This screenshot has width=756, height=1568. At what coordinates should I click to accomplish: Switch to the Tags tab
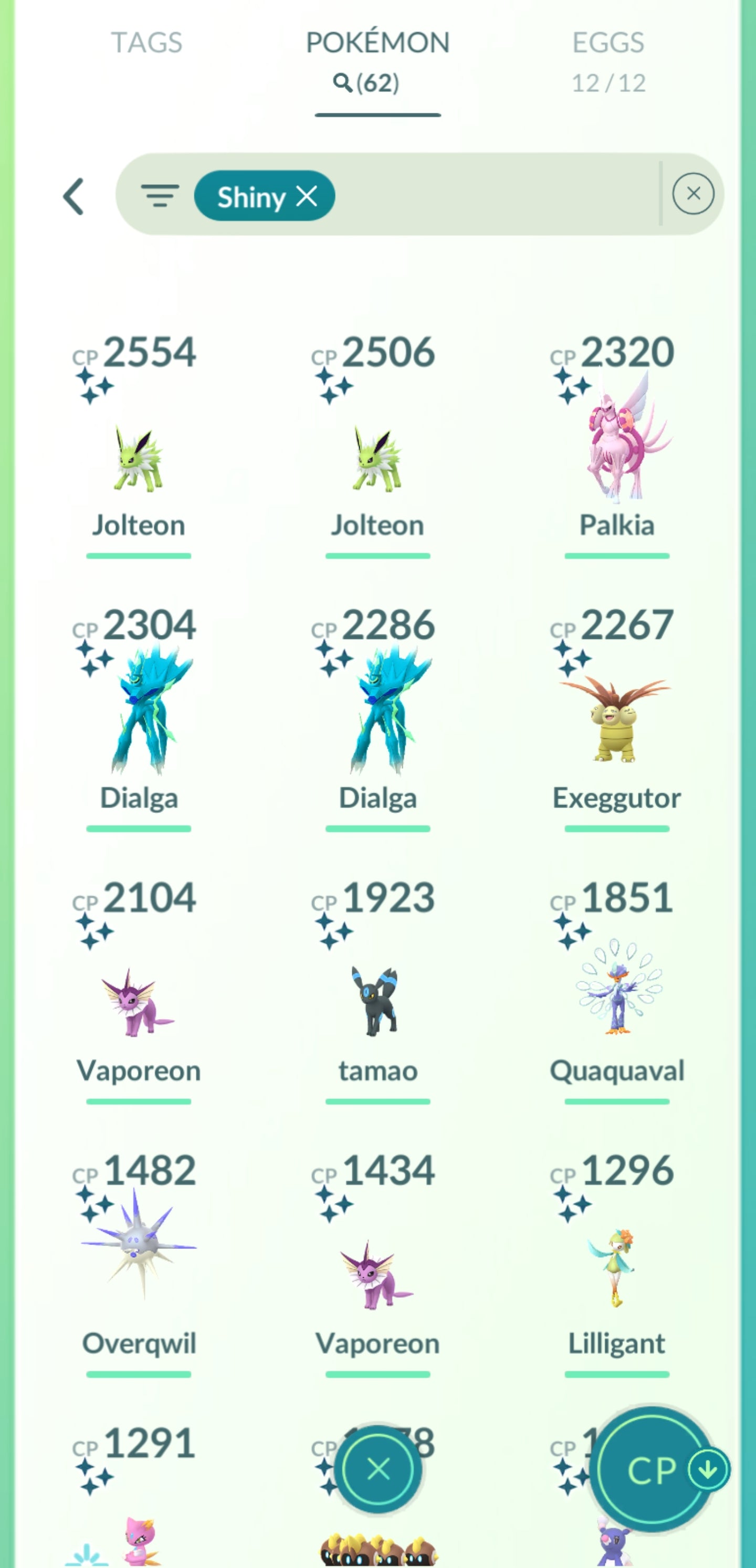(x=146, y=43)
